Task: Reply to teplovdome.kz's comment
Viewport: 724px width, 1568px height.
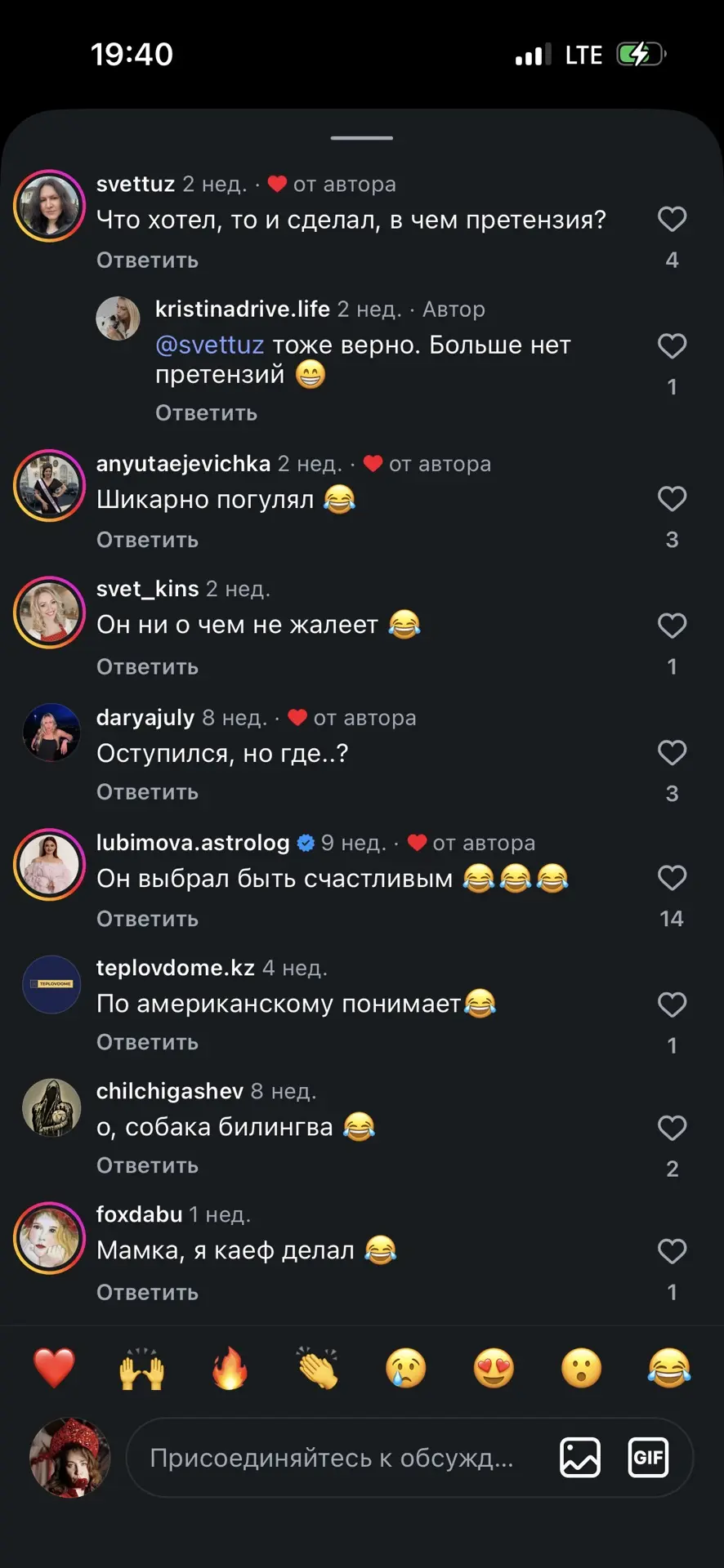Action: pos(147,1043)
